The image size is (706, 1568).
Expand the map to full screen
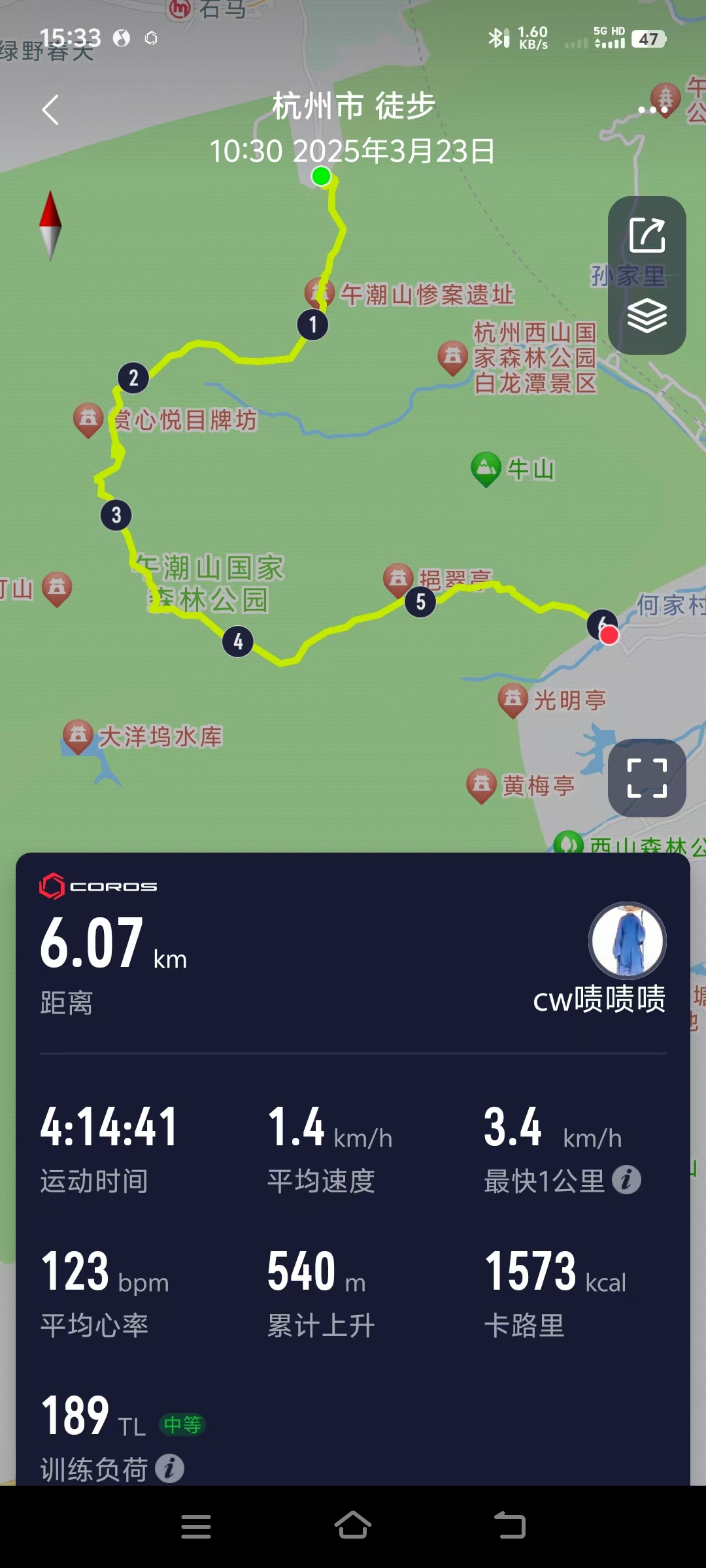point(647,777)
